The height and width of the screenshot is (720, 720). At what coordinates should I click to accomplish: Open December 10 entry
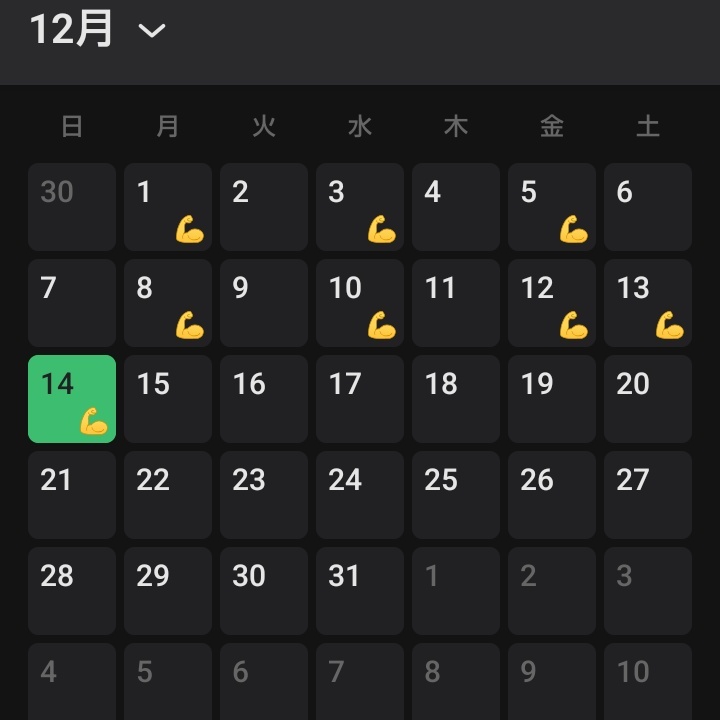[360, 303]
